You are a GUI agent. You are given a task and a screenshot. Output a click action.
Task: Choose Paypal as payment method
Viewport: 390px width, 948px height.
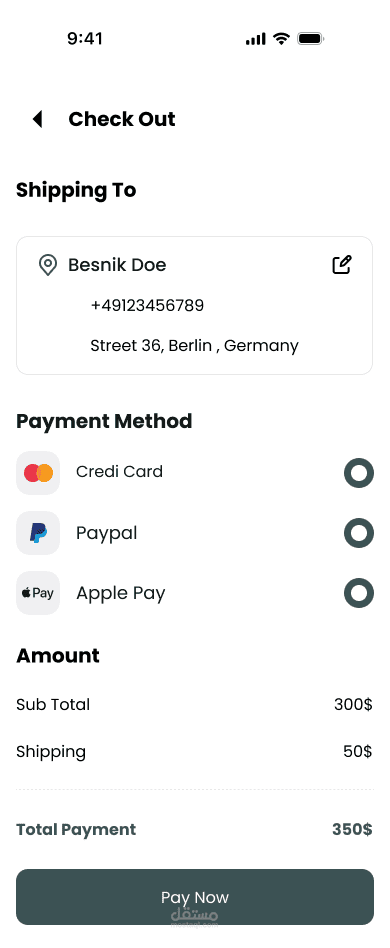359,533
